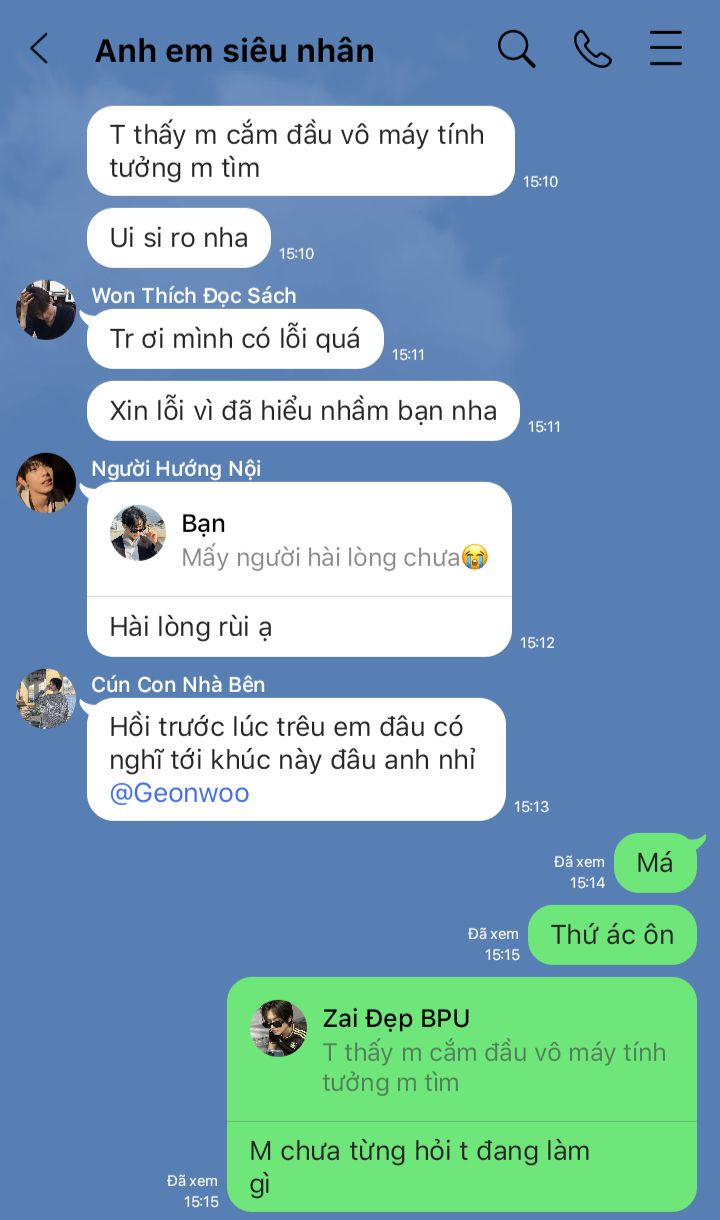Start a group voice call
This screenshot has height=1220, width=720.
click(x=592, y=48)
